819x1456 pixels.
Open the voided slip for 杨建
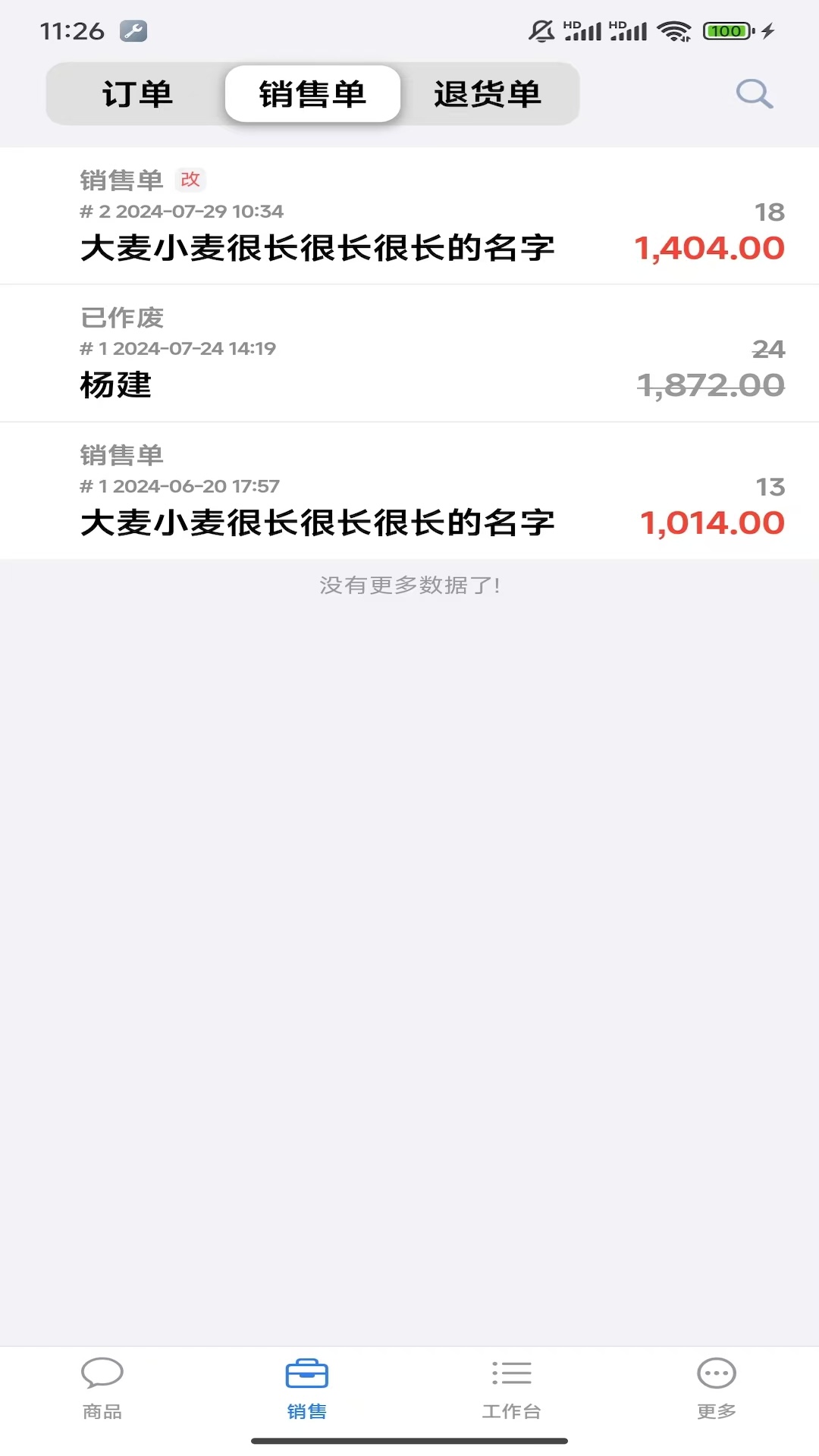pyautogui.click(x=409, y=353)
